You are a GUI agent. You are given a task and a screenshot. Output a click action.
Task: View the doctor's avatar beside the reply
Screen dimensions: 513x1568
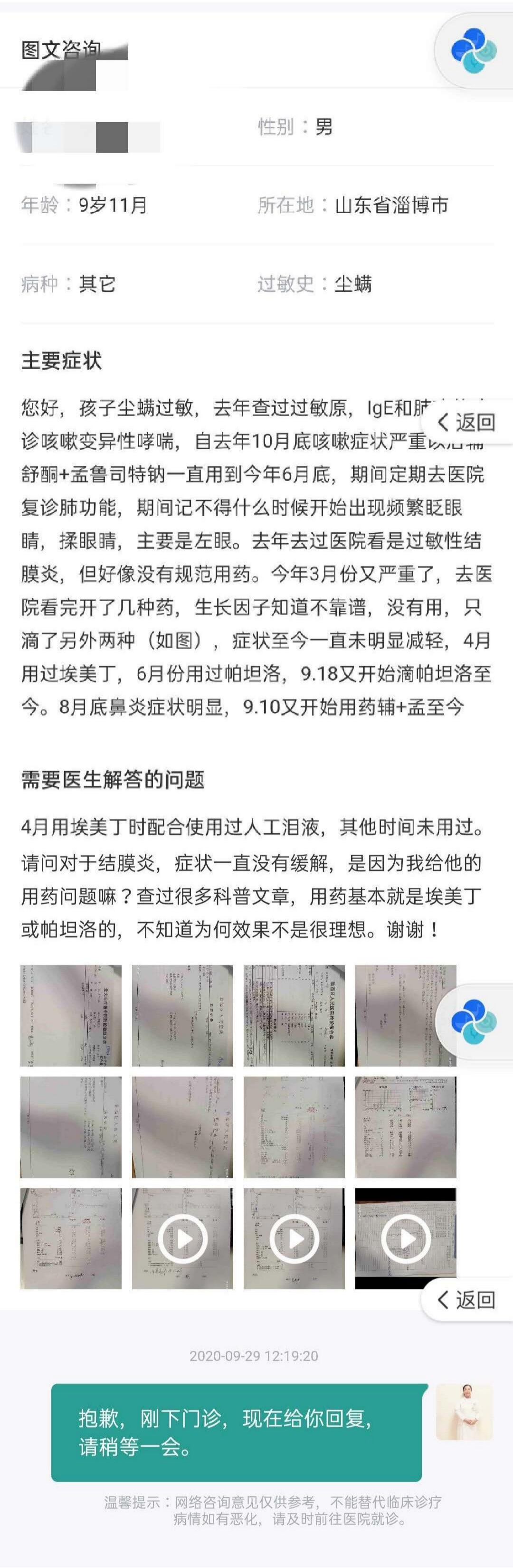[x=465, y=1411]
